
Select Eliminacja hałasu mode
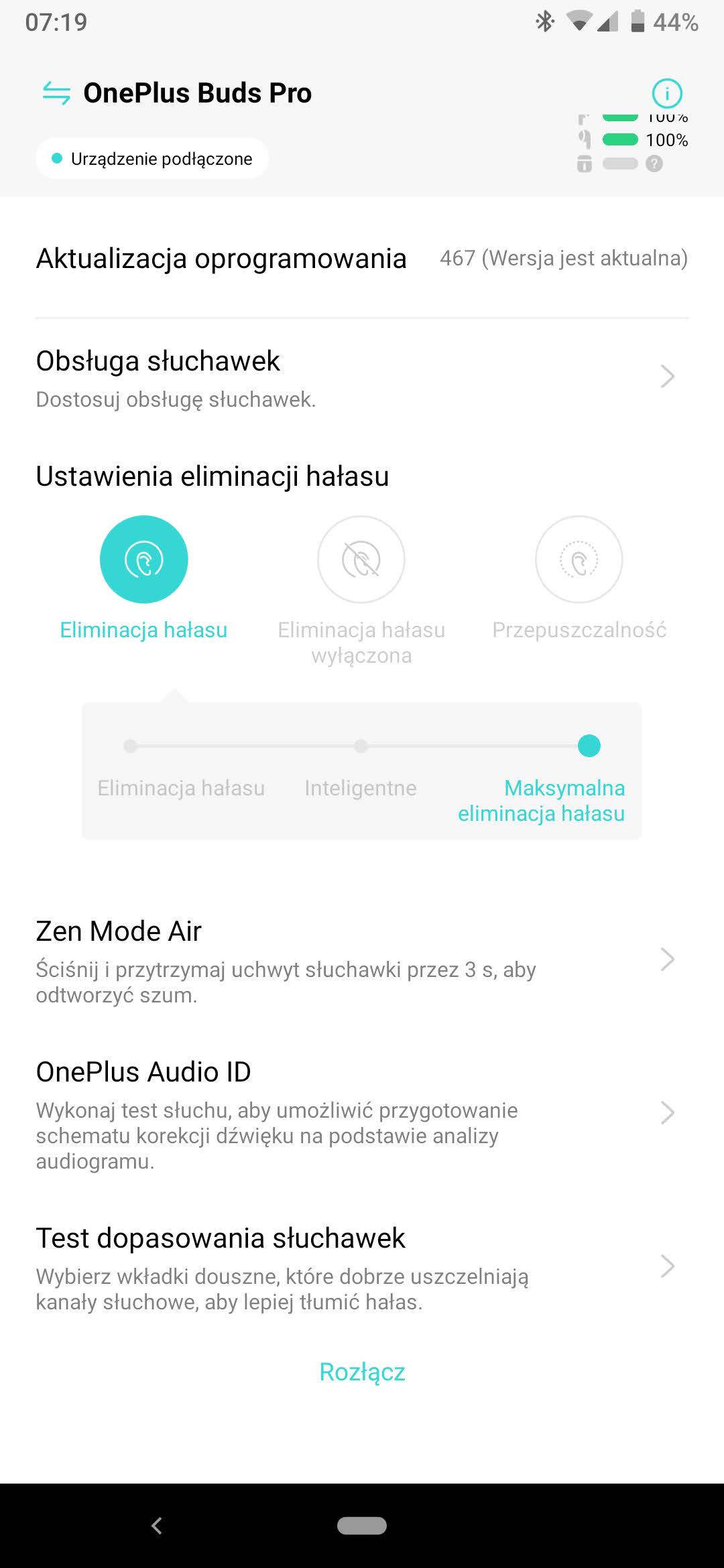point(144,560)
